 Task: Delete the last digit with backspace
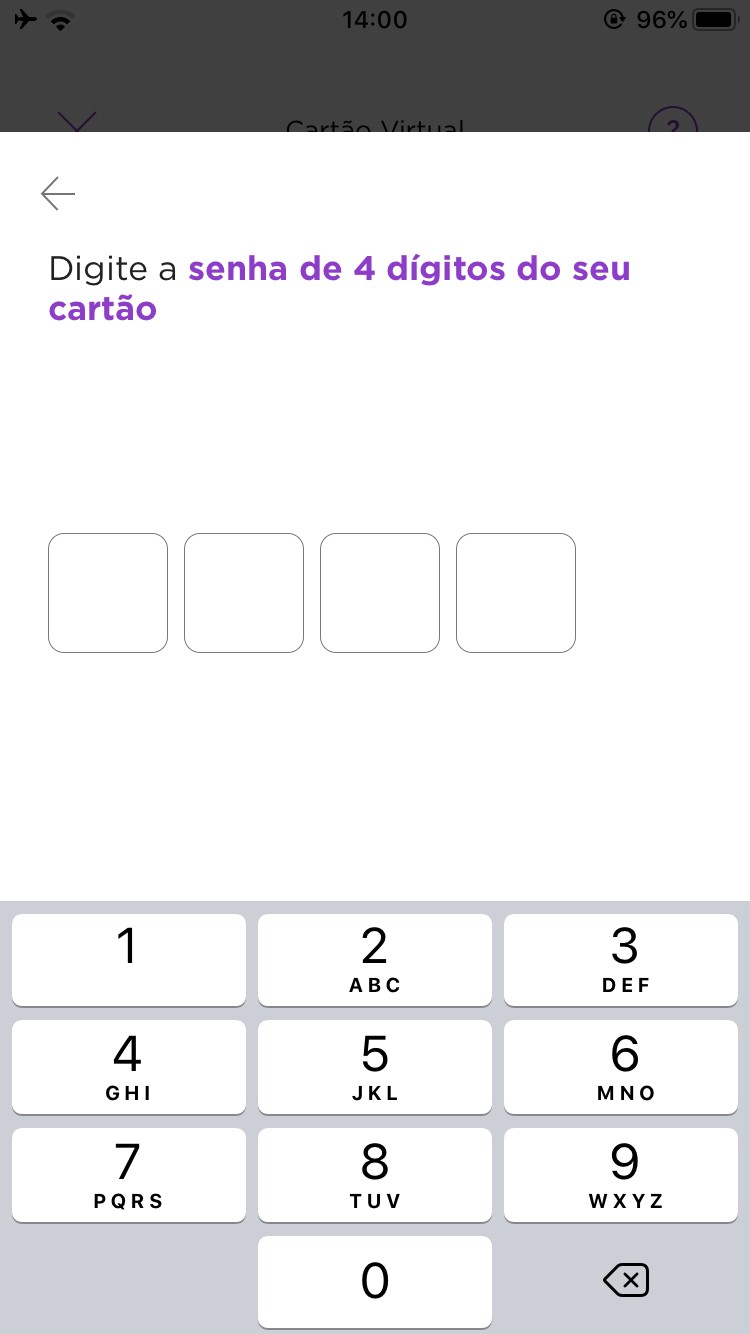(x=626, y=1280)
